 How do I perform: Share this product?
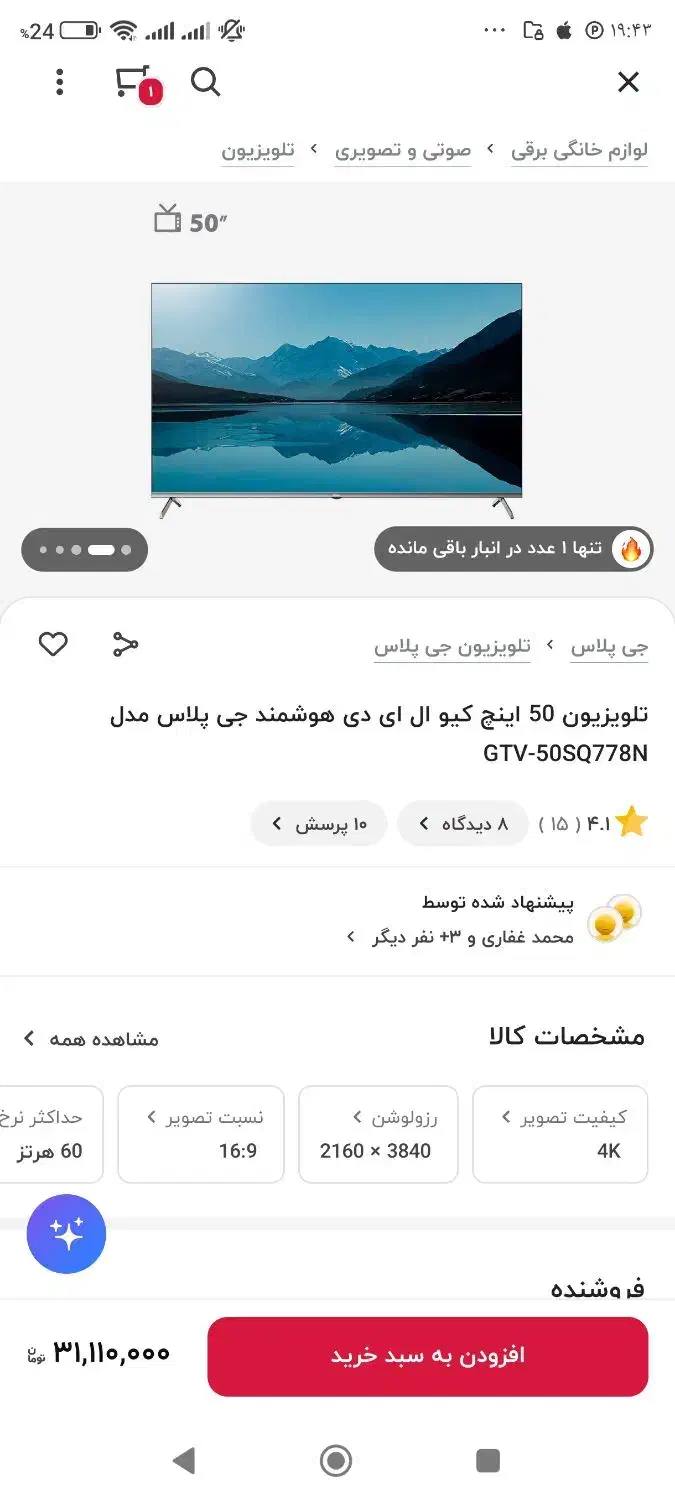125,645
